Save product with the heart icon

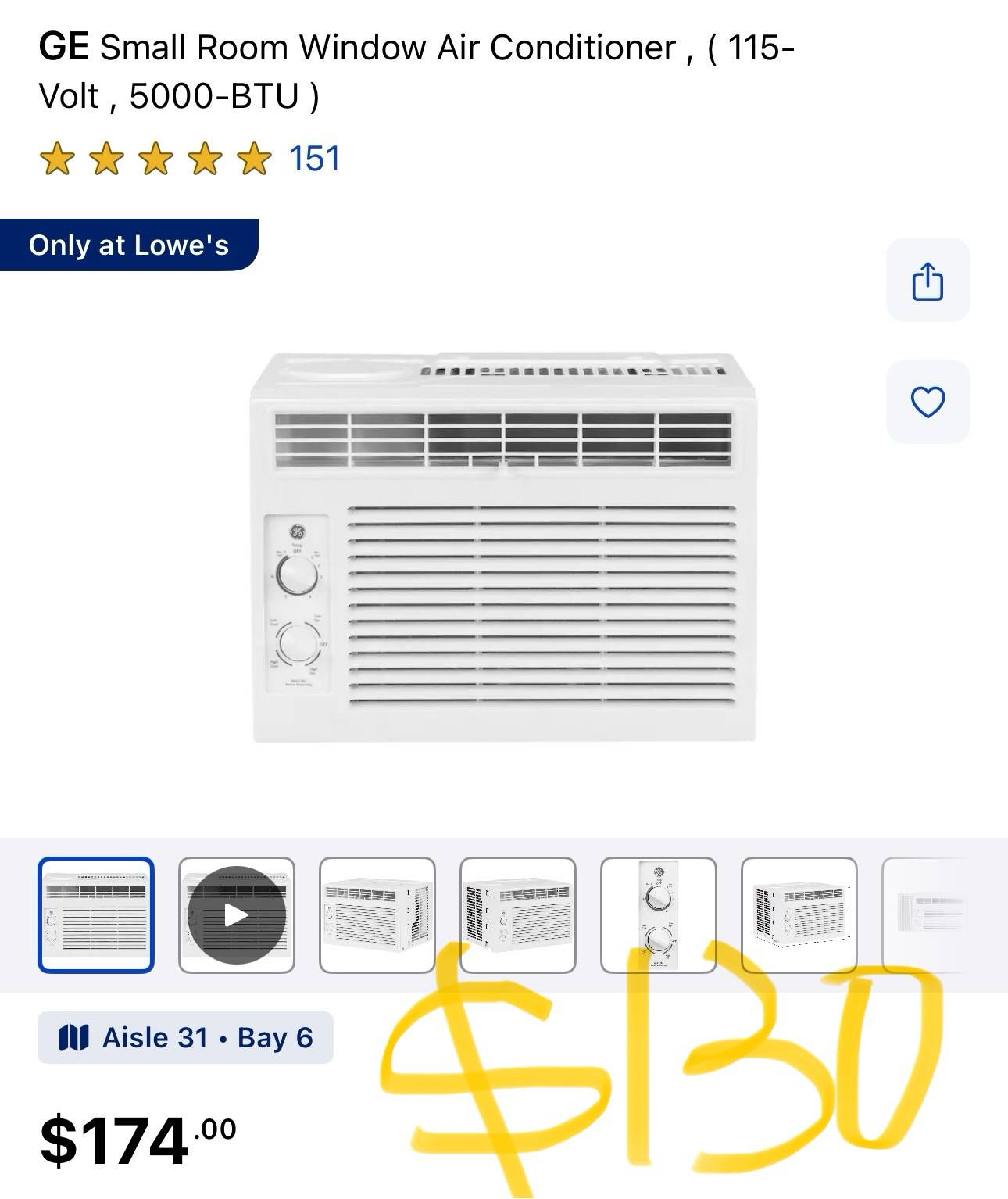coord(928,402)
